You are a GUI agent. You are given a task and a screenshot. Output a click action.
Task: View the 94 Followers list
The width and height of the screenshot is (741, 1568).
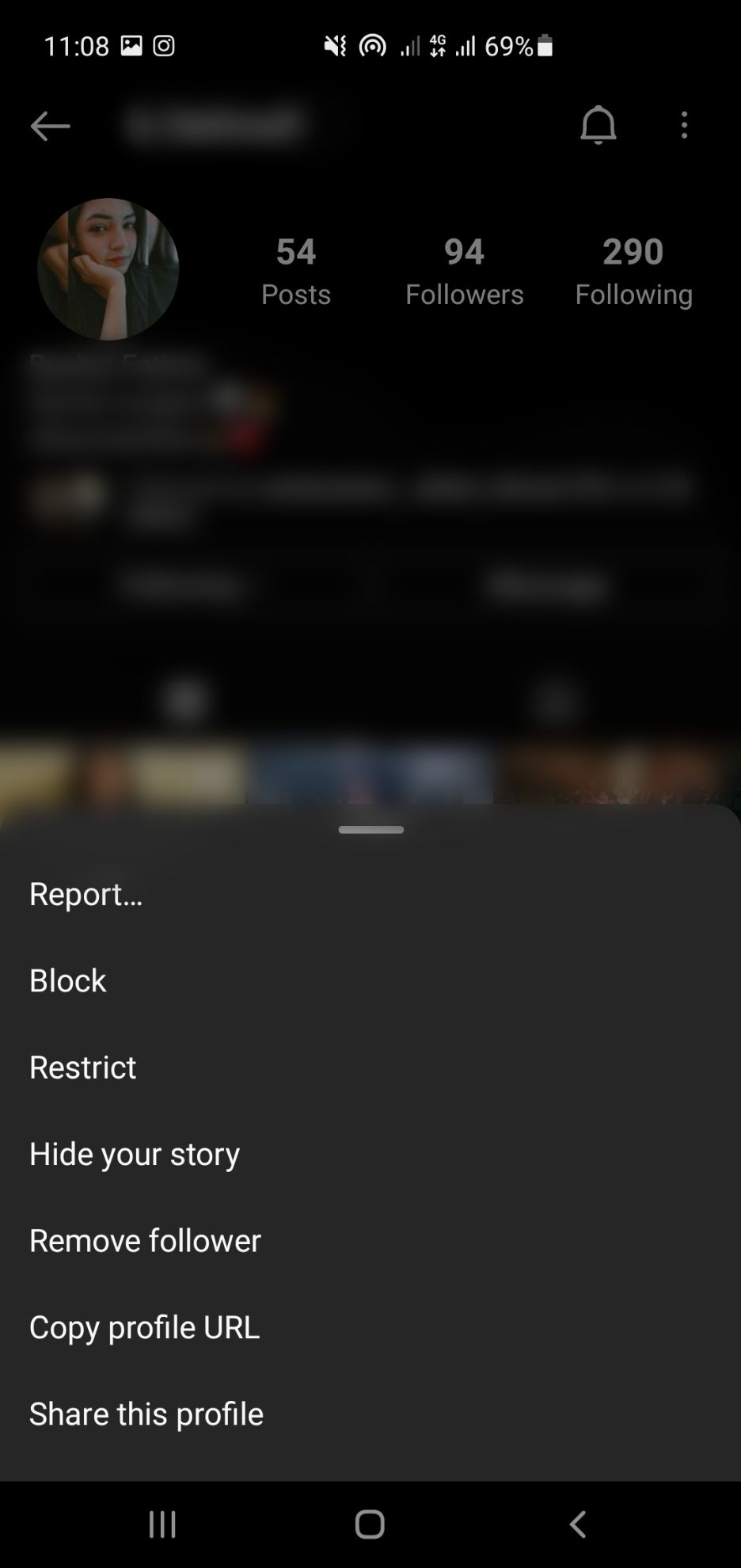tap(464, 272)
